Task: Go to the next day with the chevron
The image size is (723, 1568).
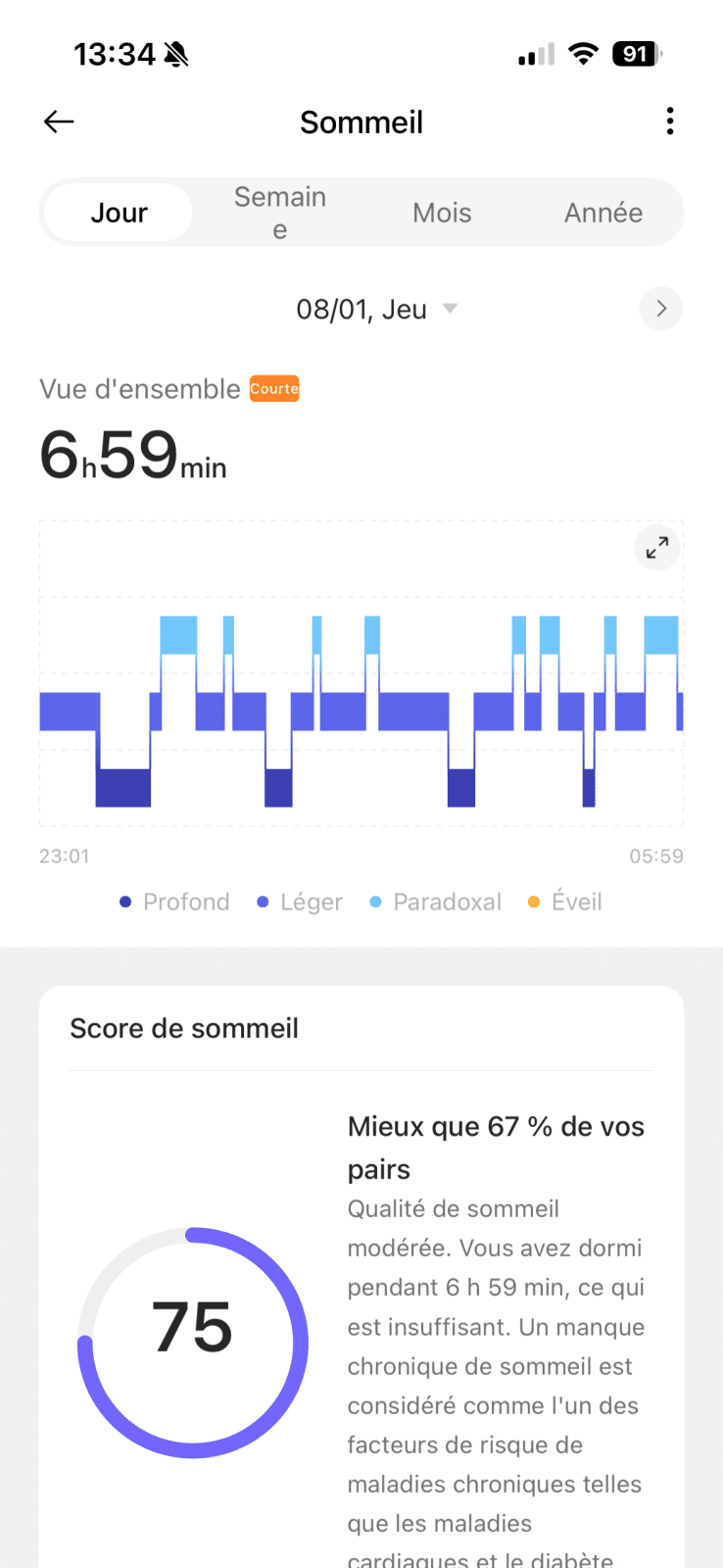Action: (x=661, y=309)
